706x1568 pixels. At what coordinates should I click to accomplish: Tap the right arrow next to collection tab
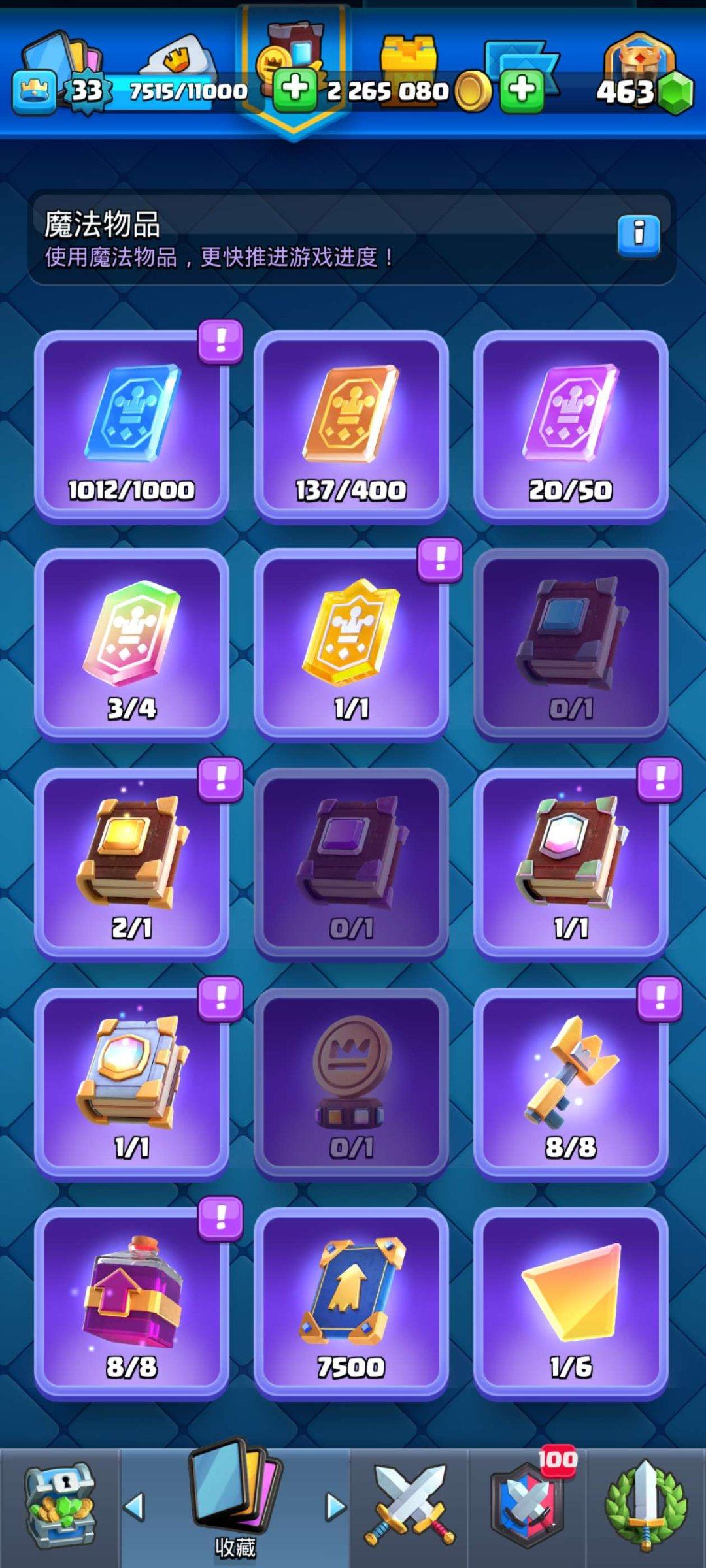[335, 1507]
